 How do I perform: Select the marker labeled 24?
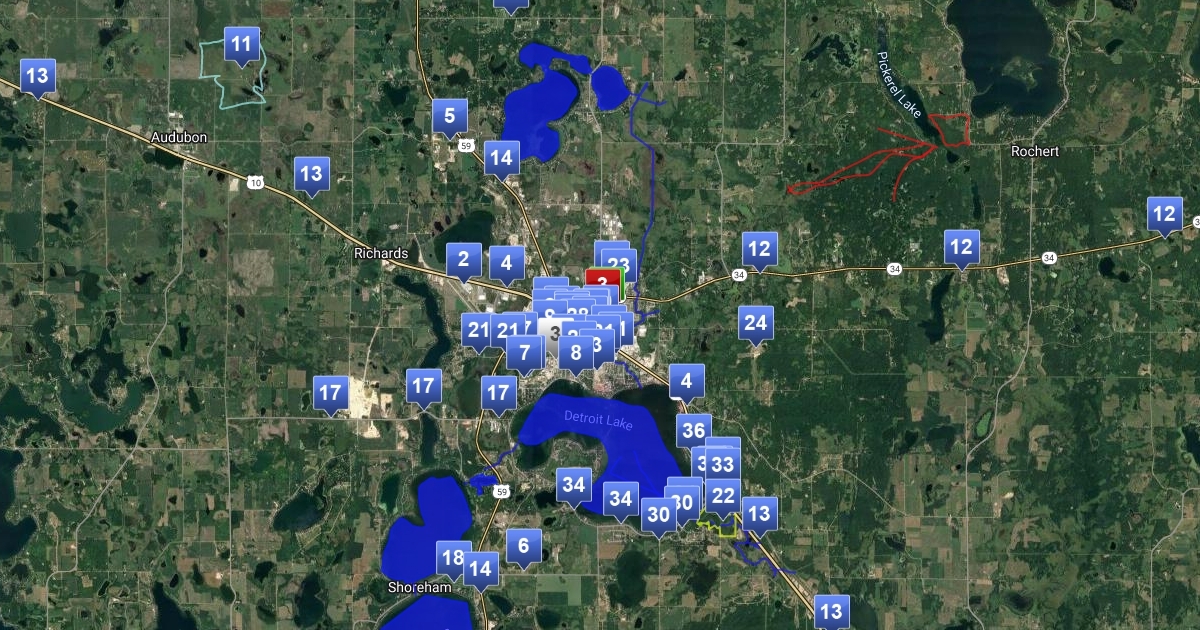(756, 323)
